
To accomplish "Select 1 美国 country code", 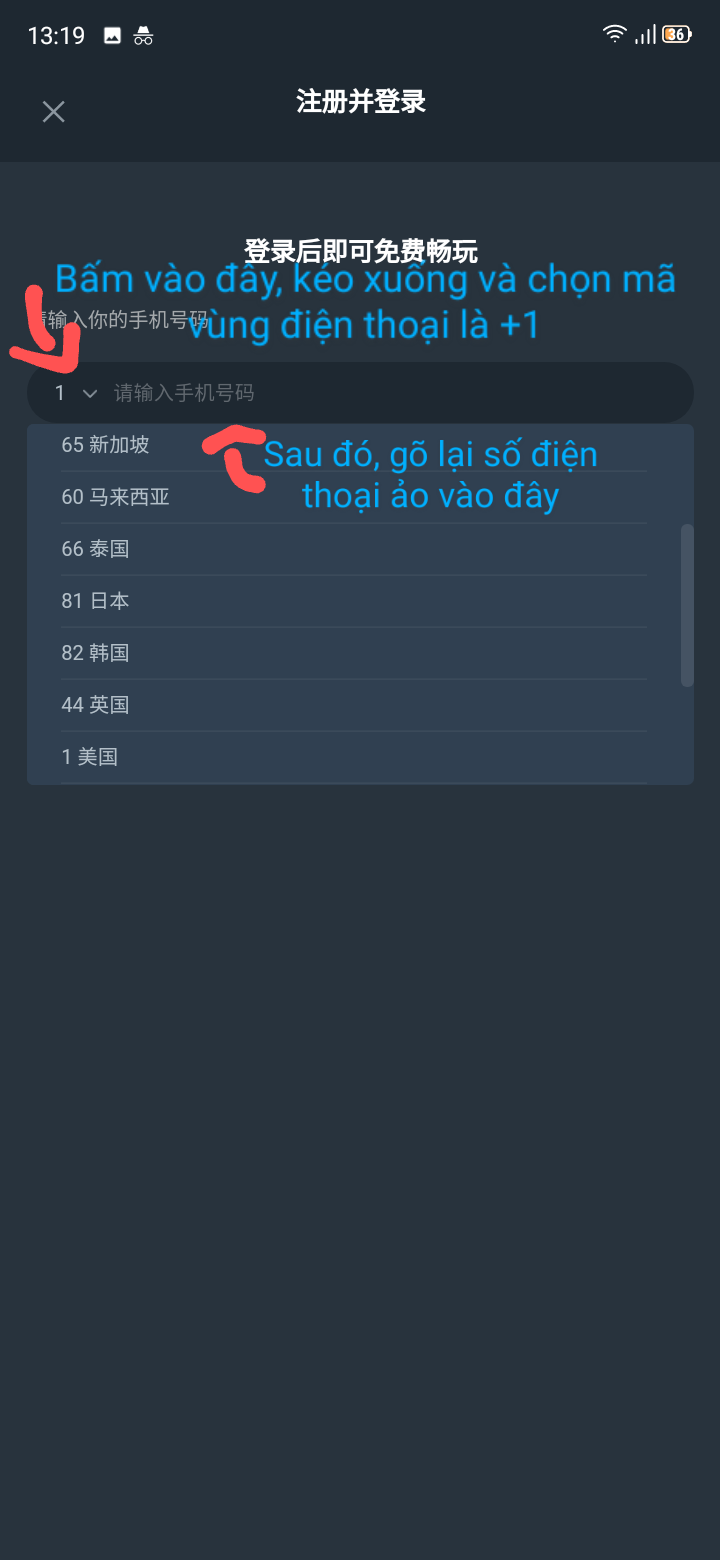I will pos(90,757).
